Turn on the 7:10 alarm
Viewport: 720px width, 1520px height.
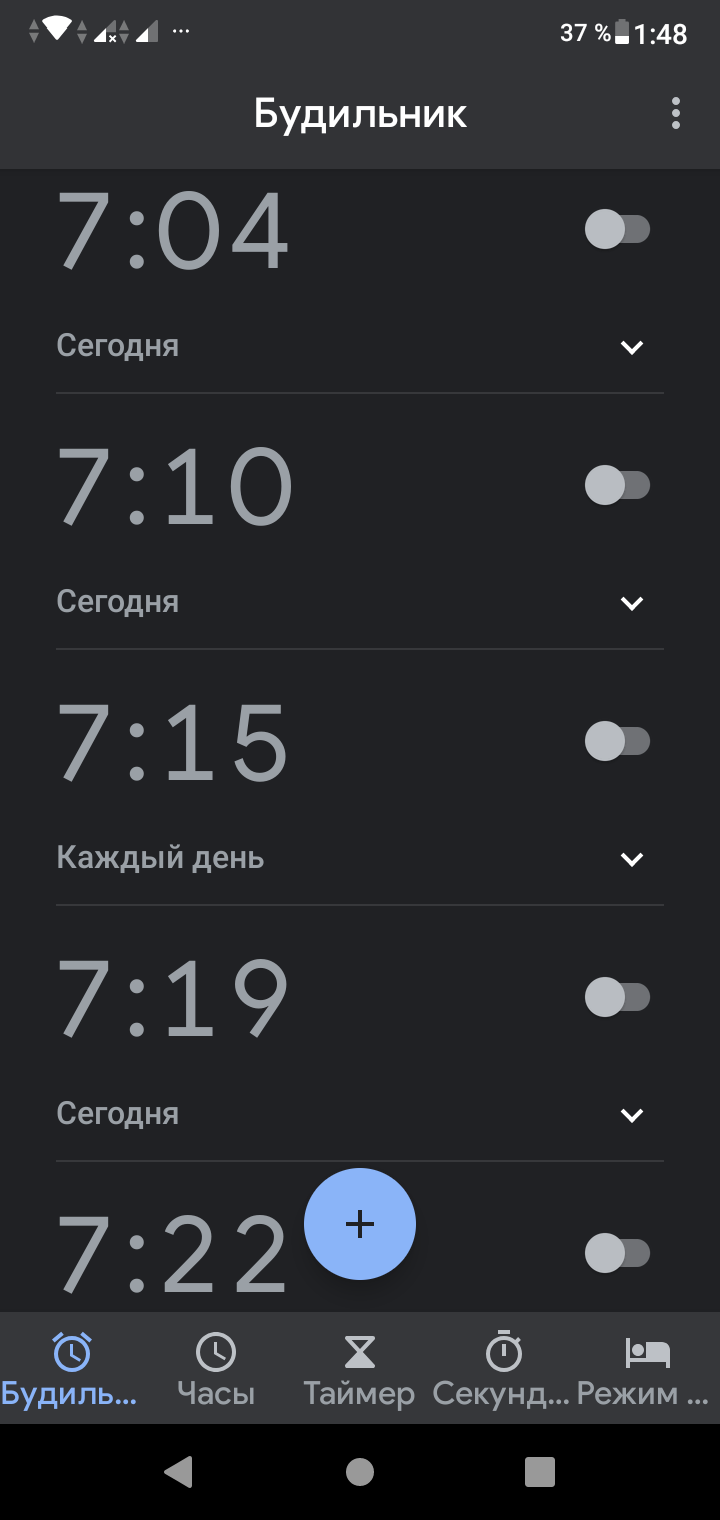617,485
